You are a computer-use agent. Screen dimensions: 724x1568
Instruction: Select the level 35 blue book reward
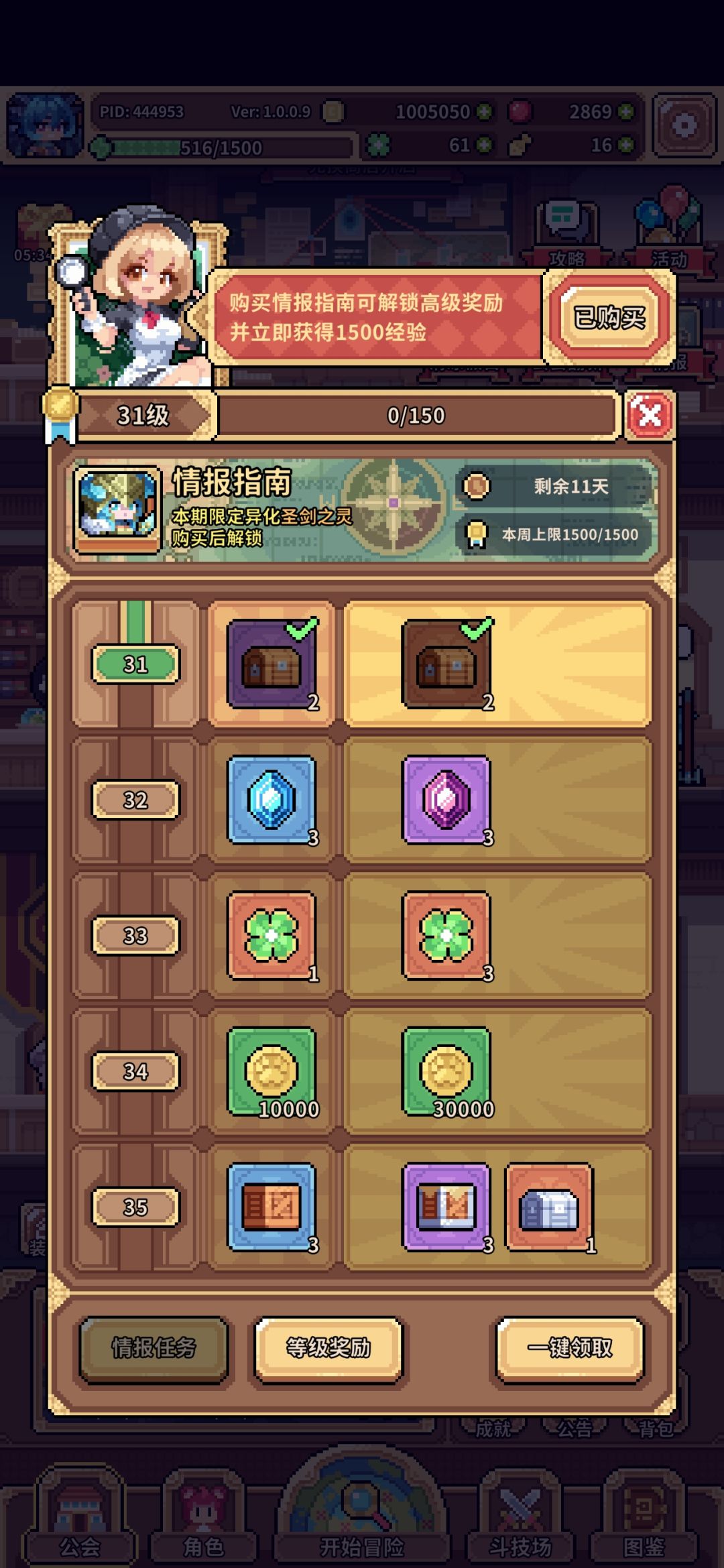(x=271, y=1207)
